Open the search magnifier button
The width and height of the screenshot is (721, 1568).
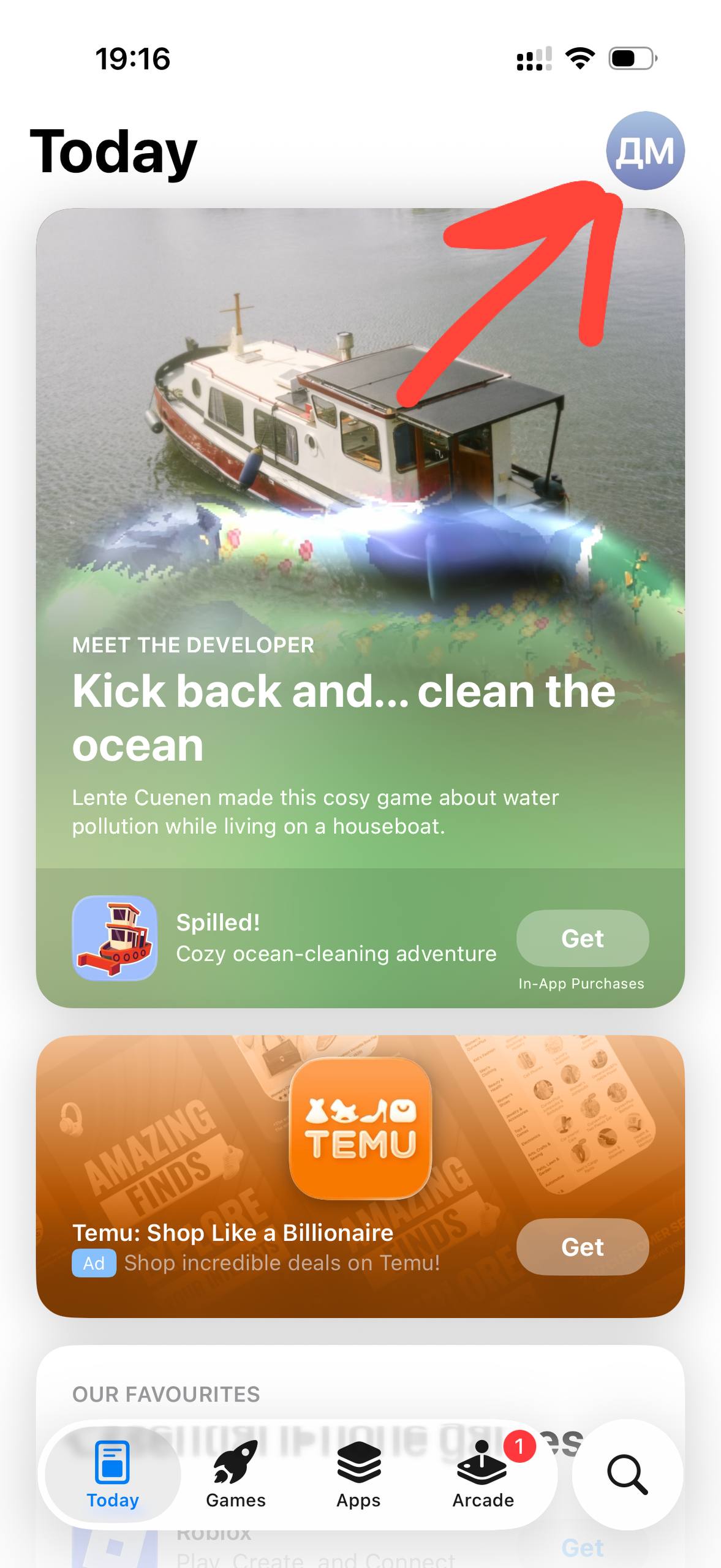click(x=627, y=1475)
